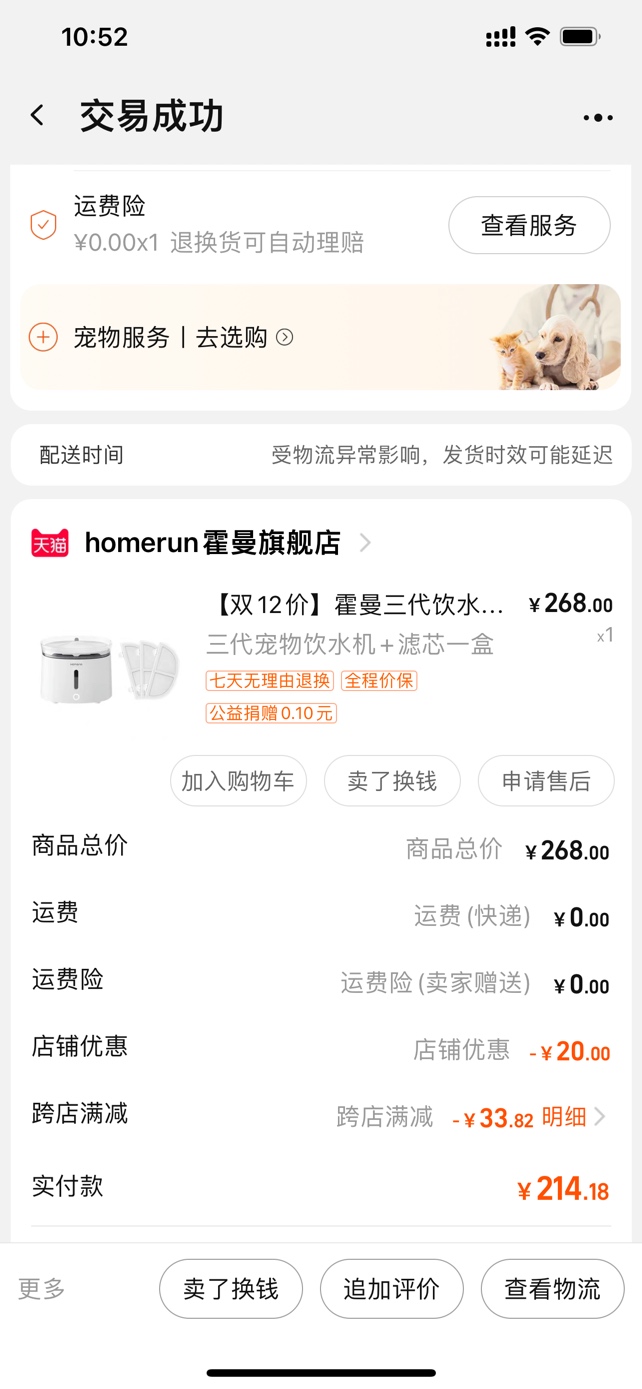Go back from 交易成功 page
This screenshot has height=1389, width=642.
(38, 116)
